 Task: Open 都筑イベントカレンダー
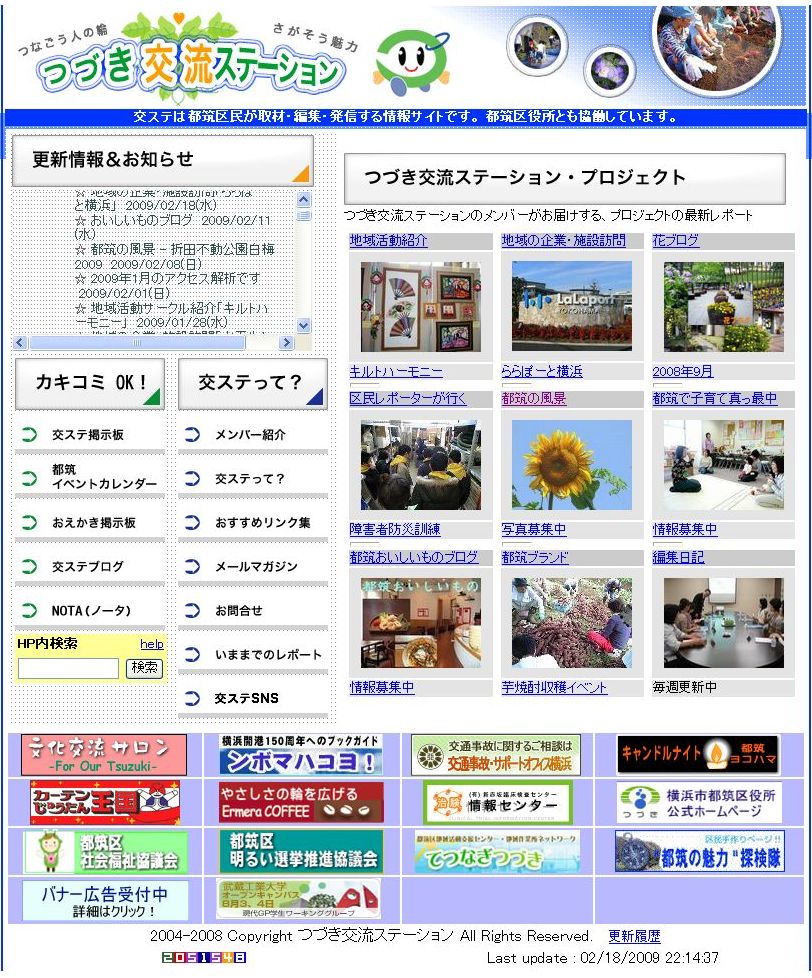pyautogui.click(x=103, y=477)
